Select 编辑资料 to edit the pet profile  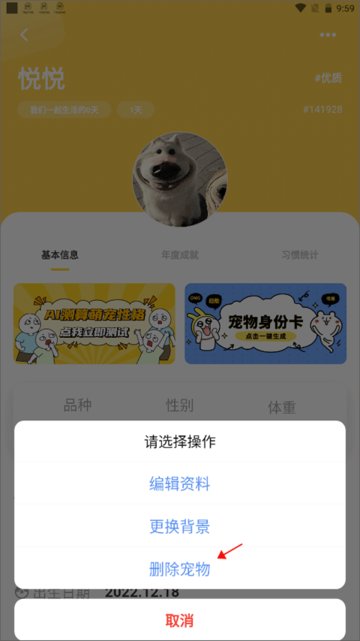coord(180,484)
